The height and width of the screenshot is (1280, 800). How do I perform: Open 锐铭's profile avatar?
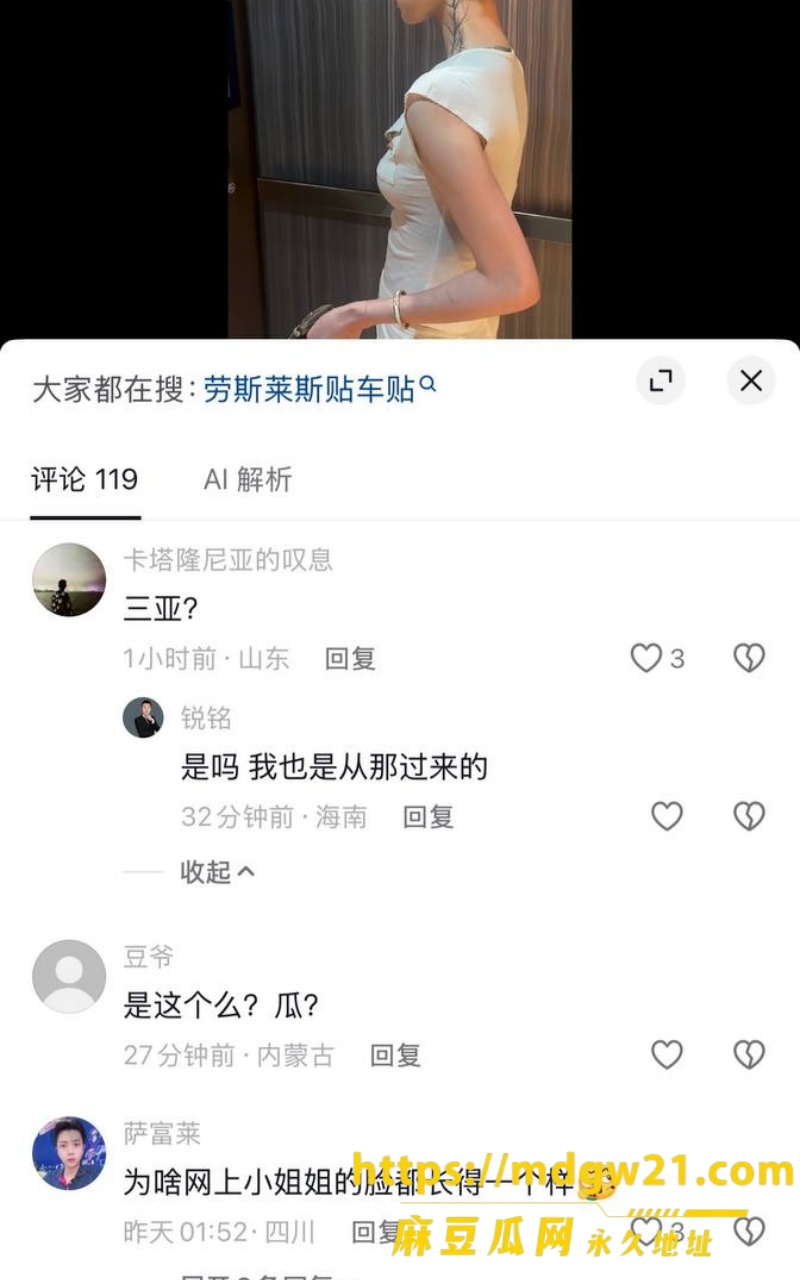tap(143, 718)
